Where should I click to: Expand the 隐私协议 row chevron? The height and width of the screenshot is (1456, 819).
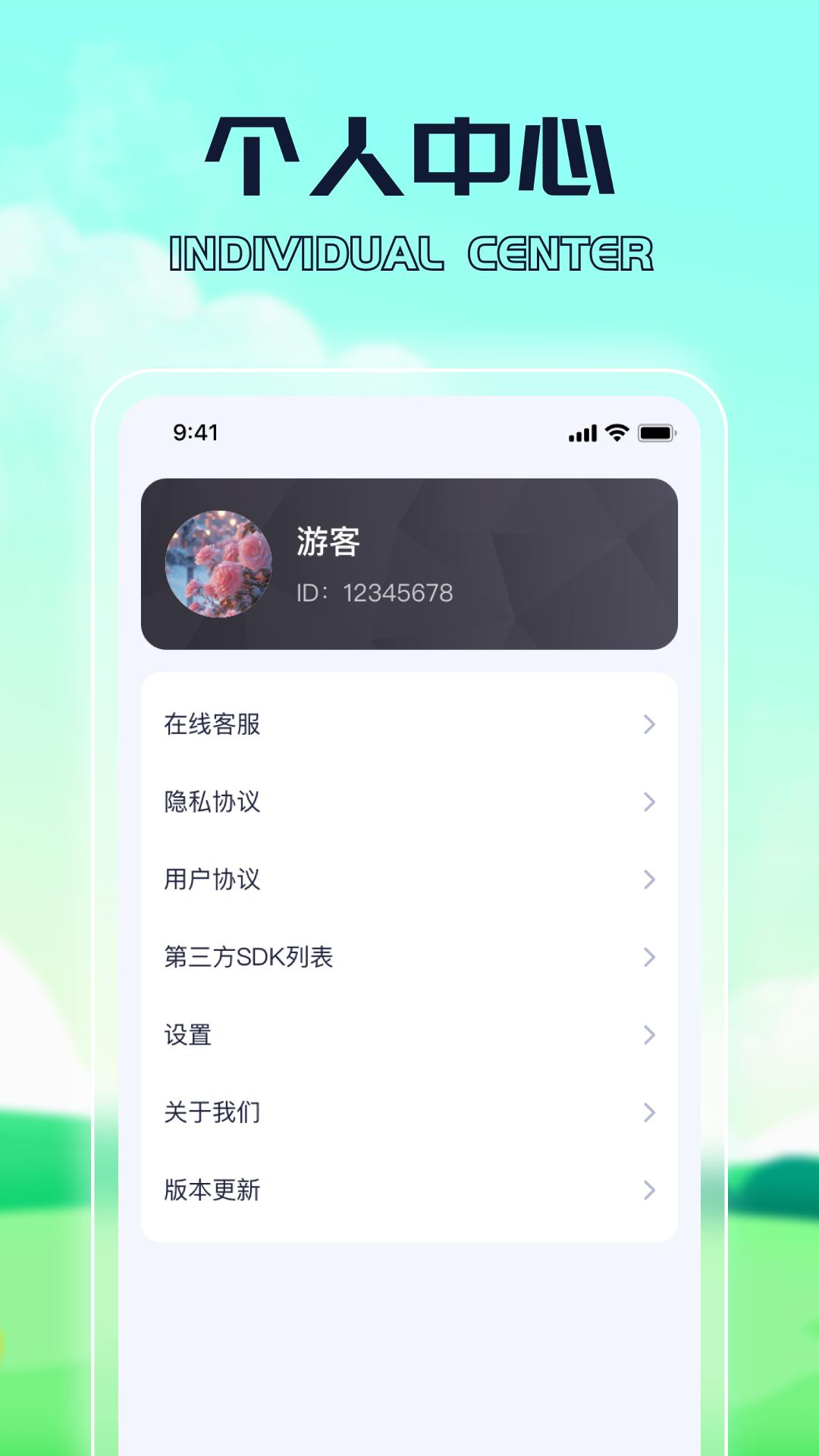click(648, 802)
